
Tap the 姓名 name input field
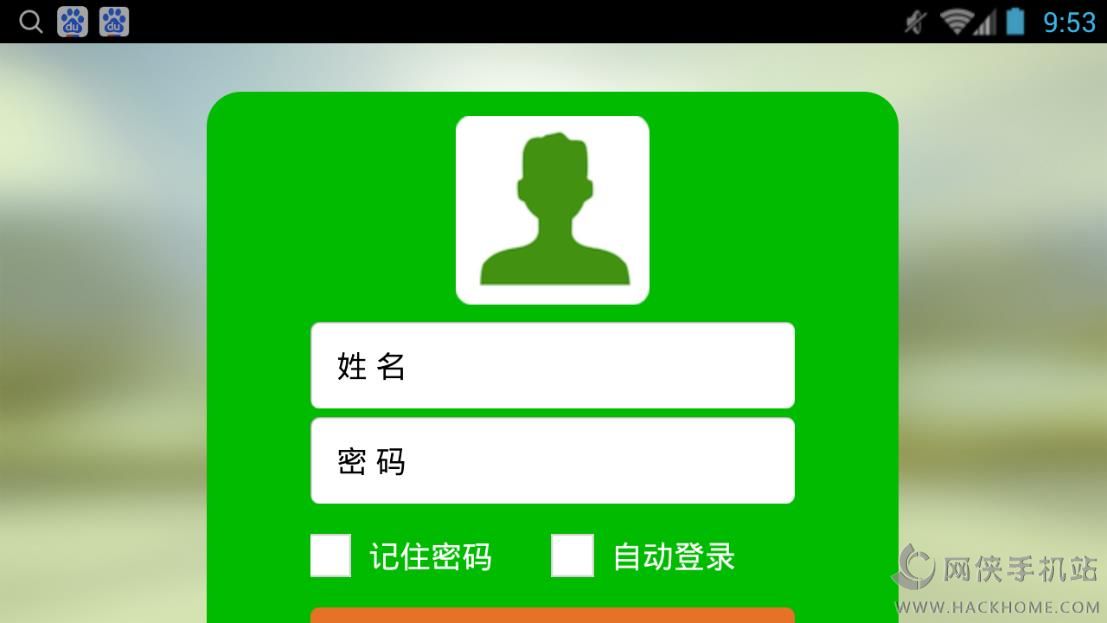point(552,366)
